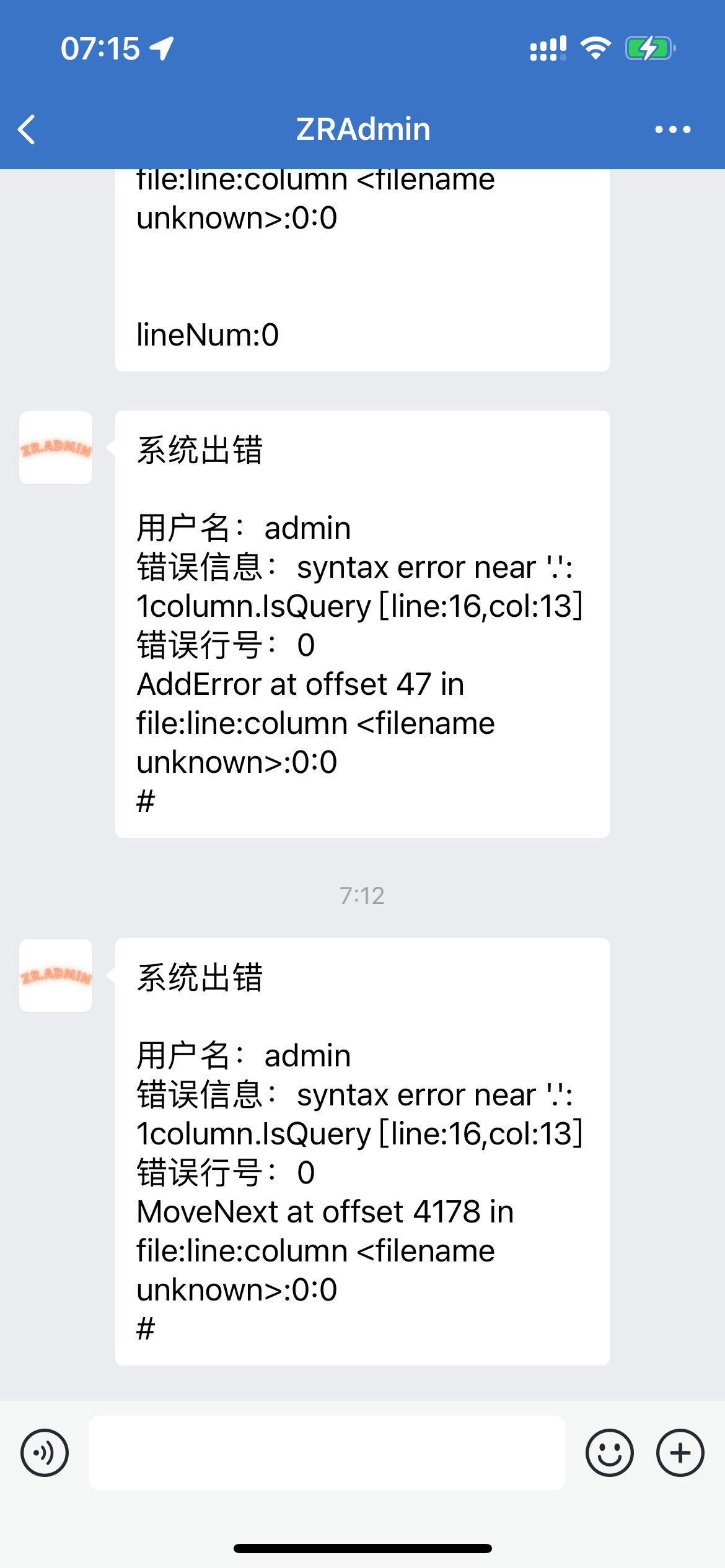Open the three-dot more options menu
The height and width of the screenshot is (1568, 725).
[x=672, y=129]
